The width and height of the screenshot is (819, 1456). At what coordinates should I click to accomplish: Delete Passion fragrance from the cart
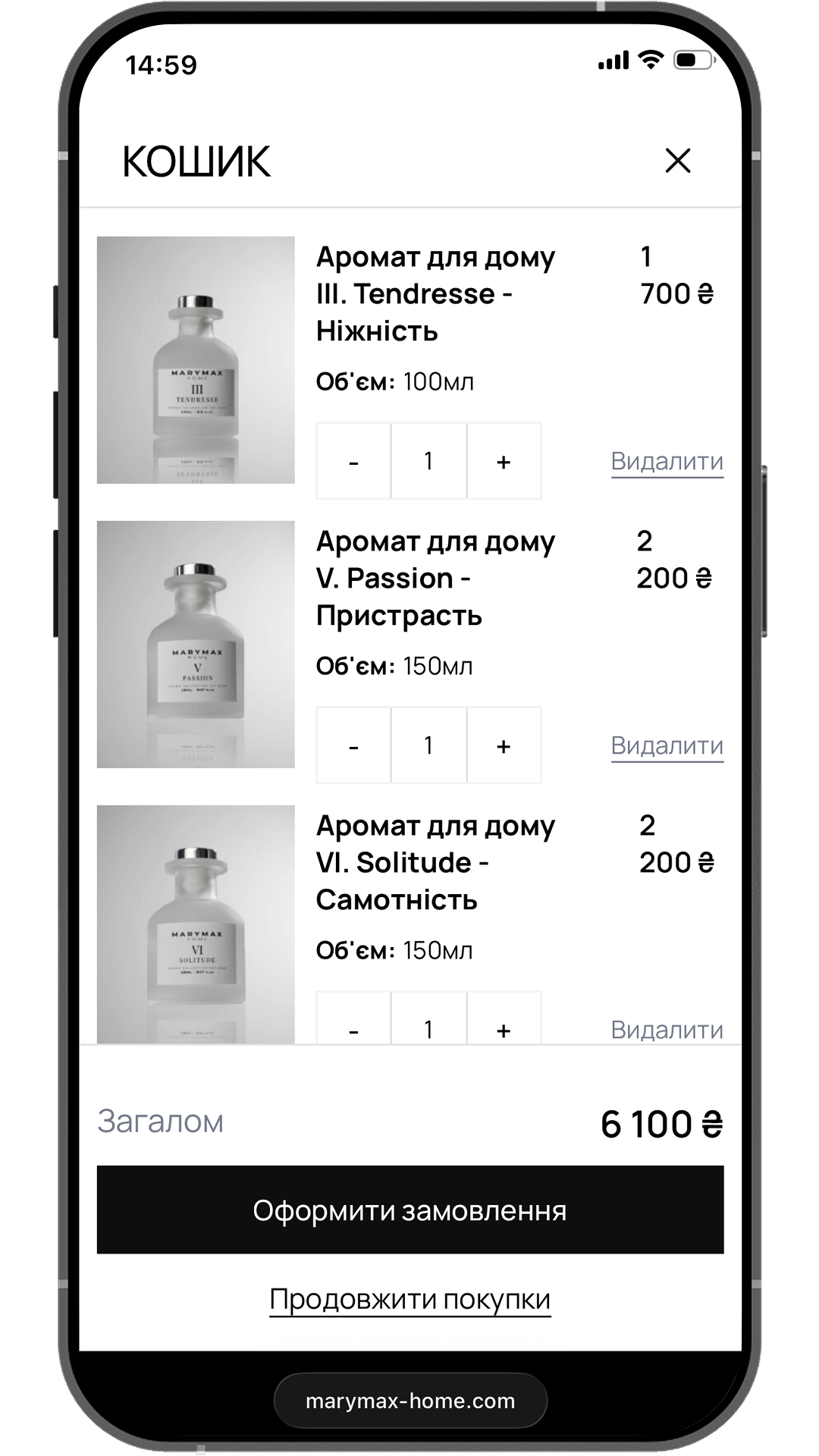click(667, 745)
